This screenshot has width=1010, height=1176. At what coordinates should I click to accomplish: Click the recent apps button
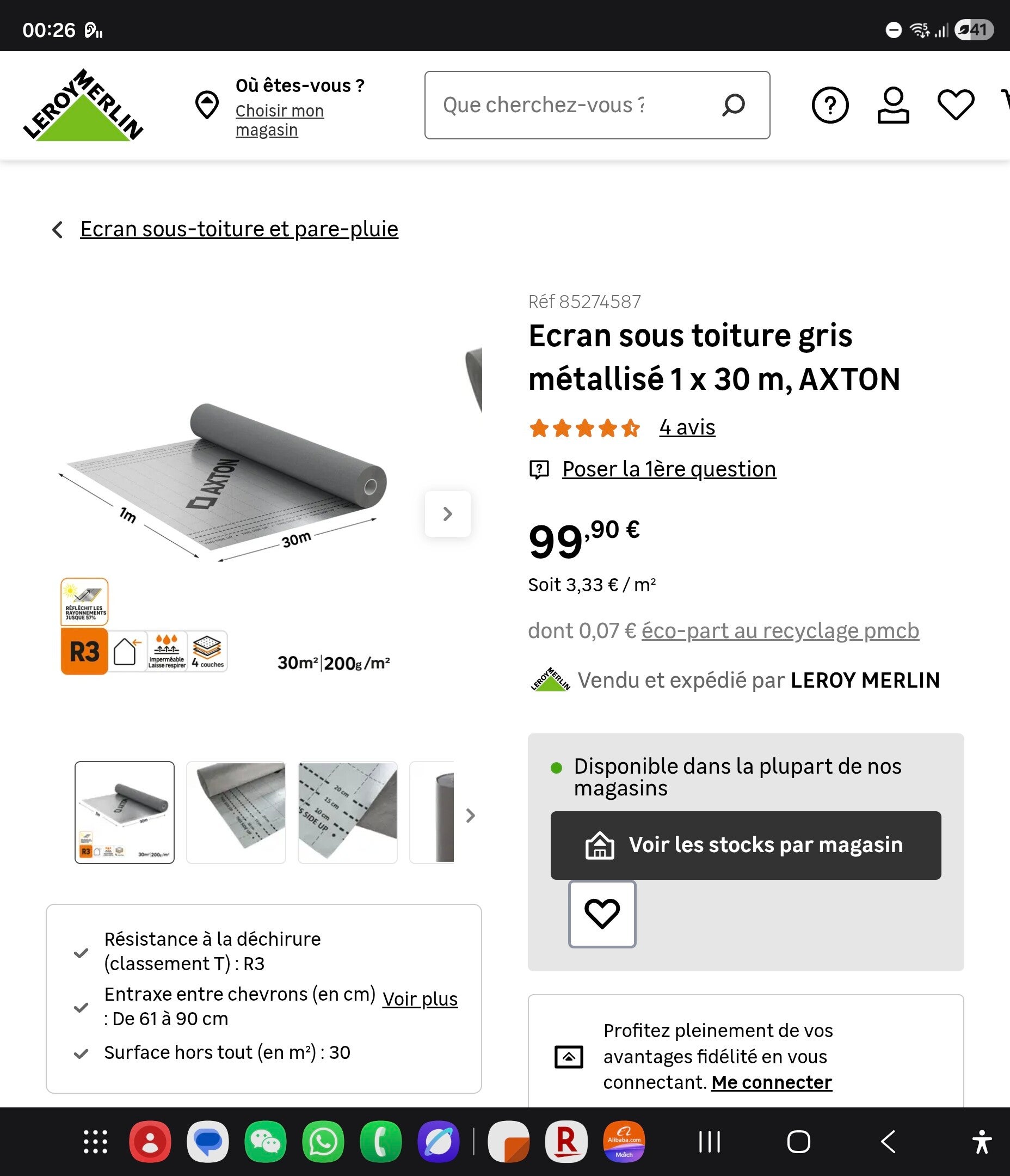710,1142
